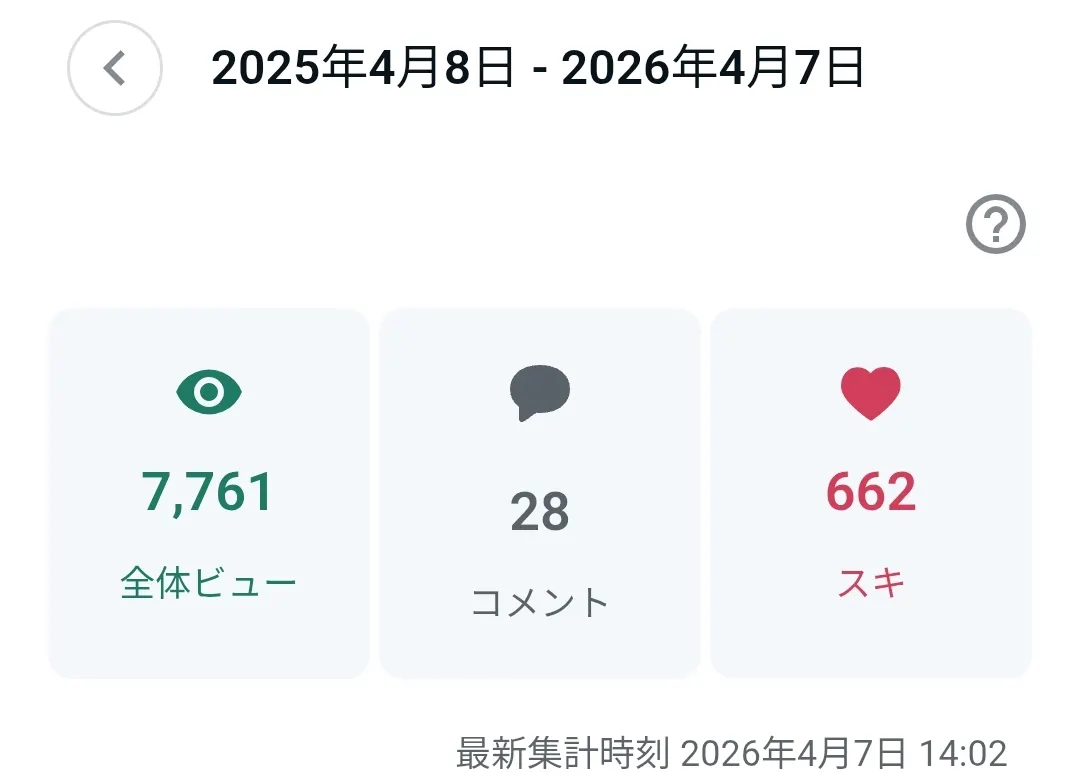Select the コメント stats card
Image resolution: width=1080 pixels, height=782 pixels.
click(x=540, y=493)
